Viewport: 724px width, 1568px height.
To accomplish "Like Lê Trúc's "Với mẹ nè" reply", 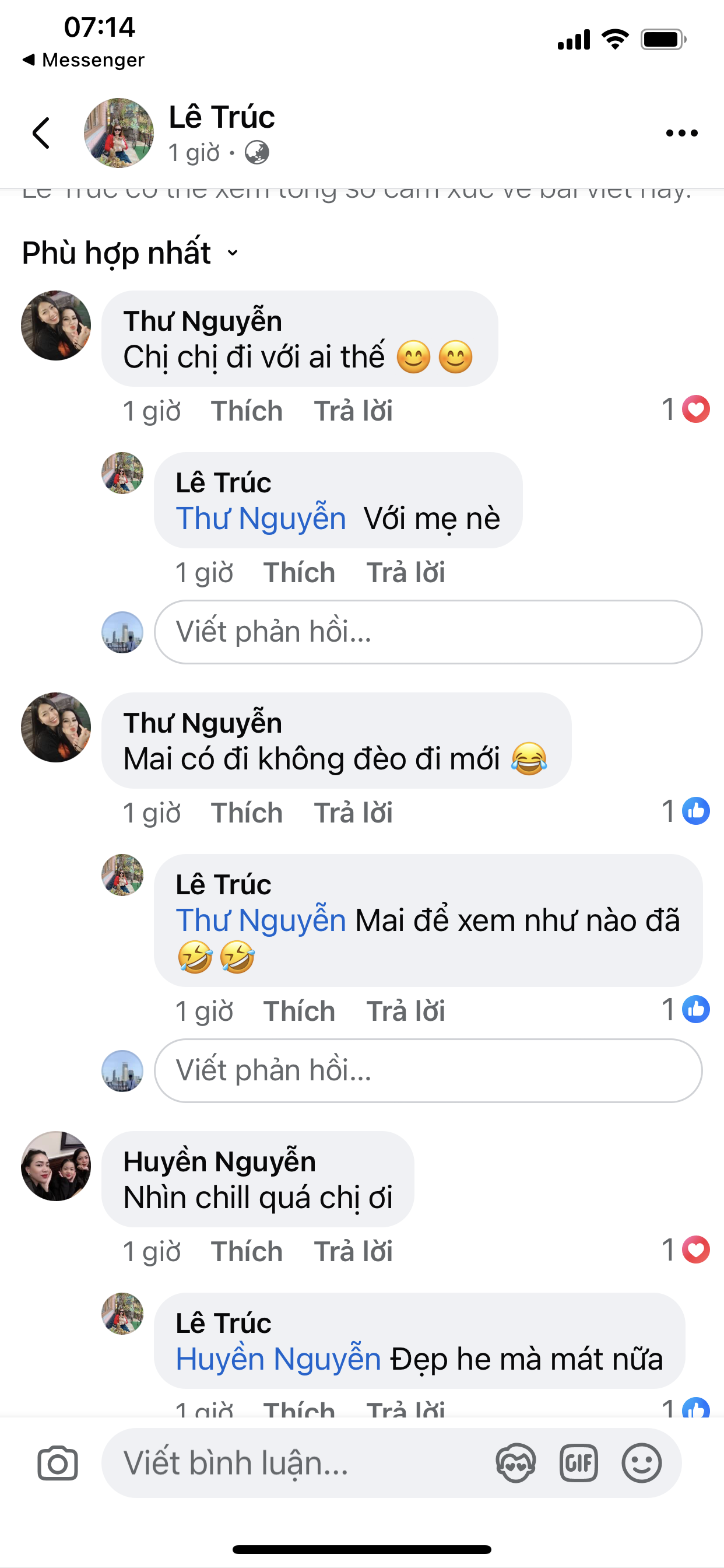I will click(298, 573).
